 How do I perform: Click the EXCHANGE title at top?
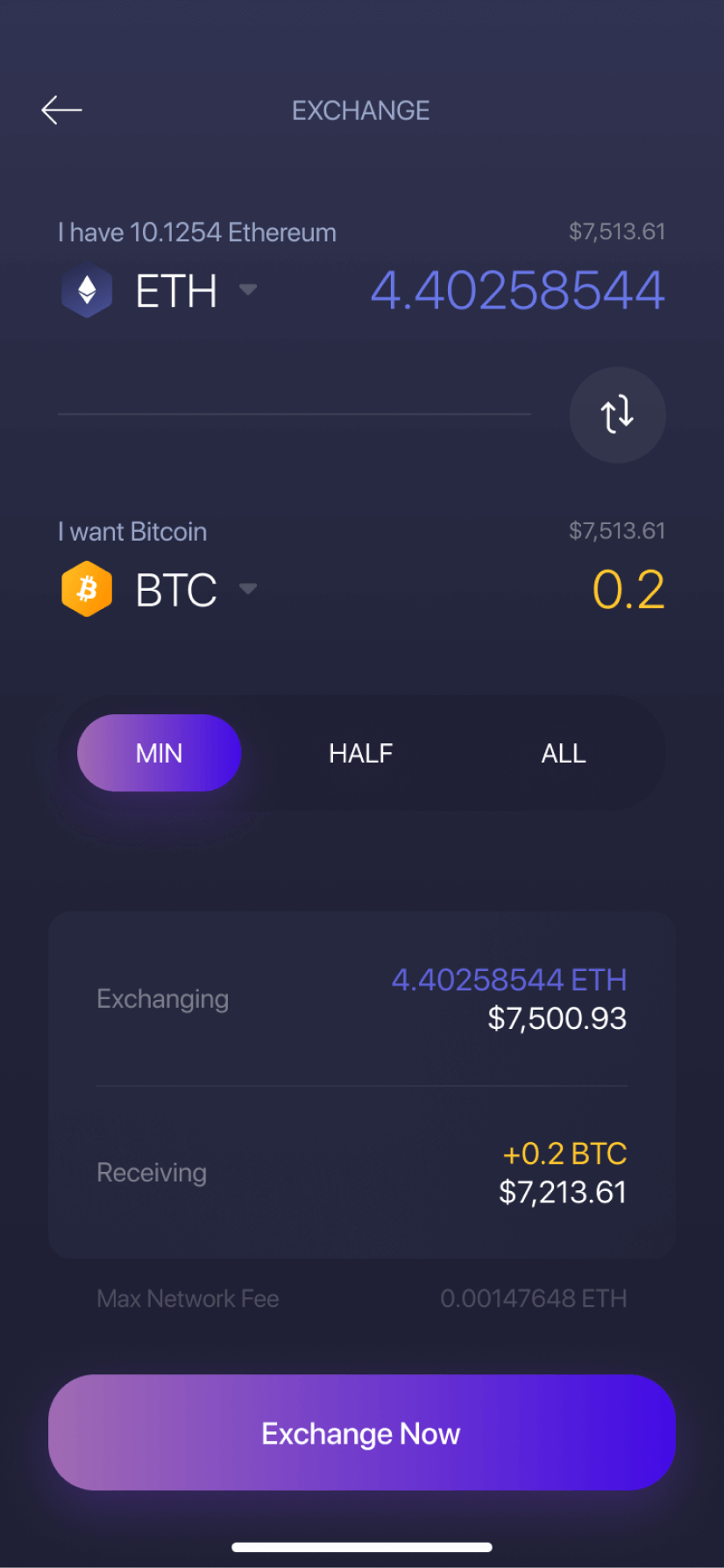[x=360, y=110]
